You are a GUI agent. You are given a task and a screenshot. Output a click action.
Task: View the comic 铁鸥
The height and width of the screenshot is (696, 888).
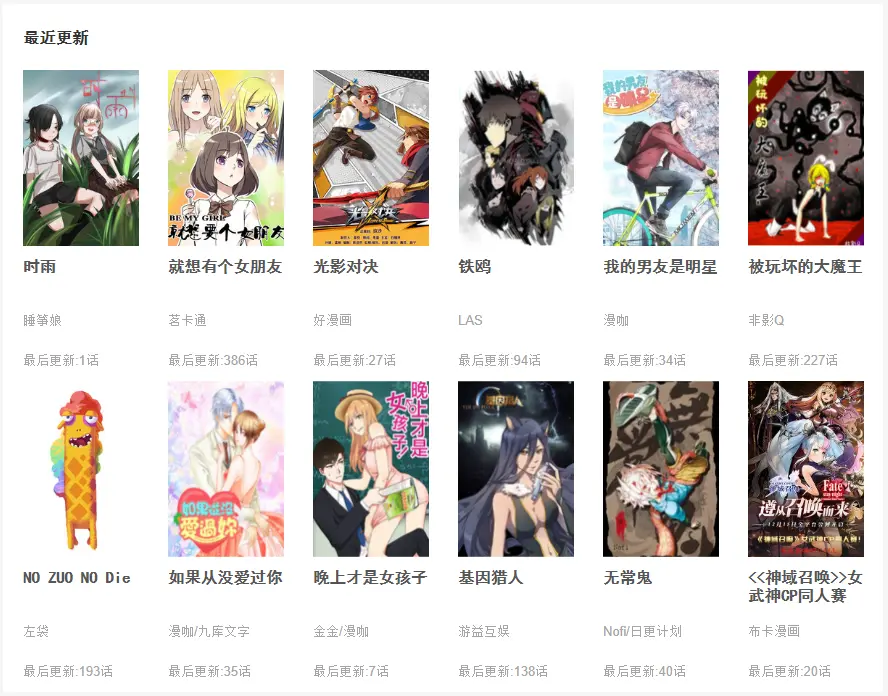point(516,158)
